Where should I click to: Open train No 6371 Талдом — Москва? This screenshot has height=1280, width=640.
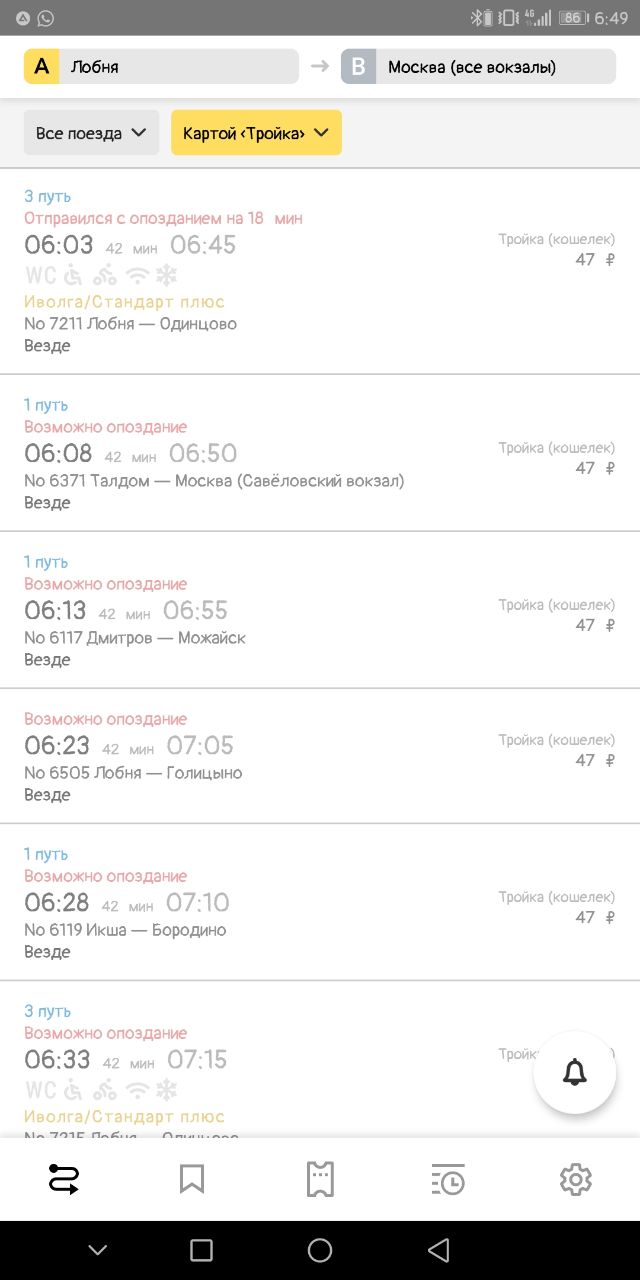pos(320,453)
